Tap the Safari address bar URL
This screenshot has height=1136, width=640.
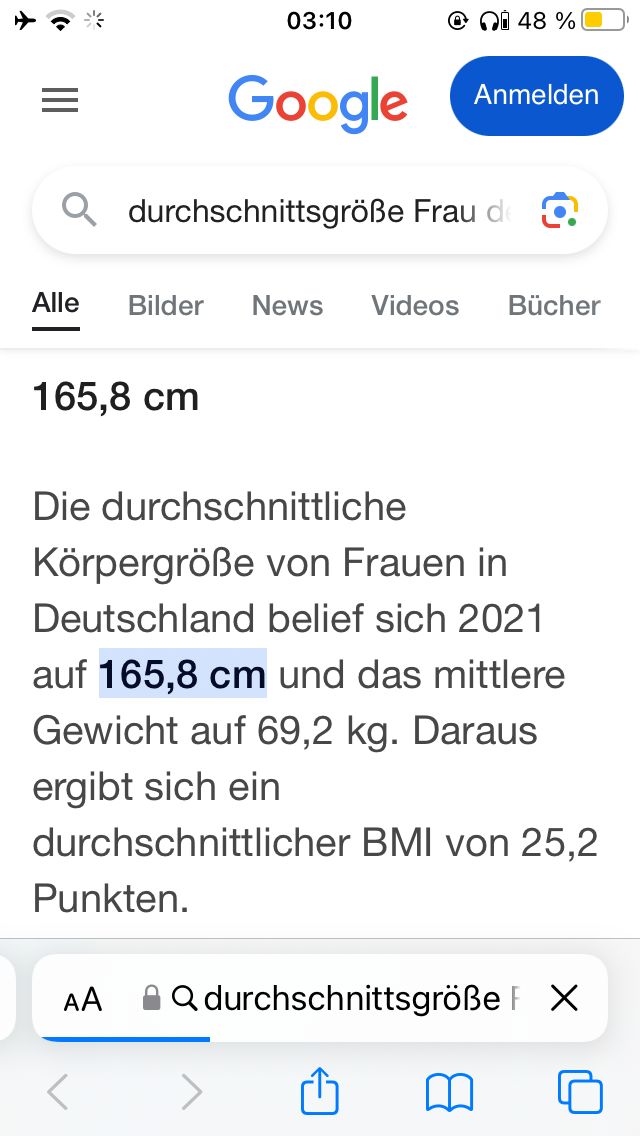tap(345, 998)
